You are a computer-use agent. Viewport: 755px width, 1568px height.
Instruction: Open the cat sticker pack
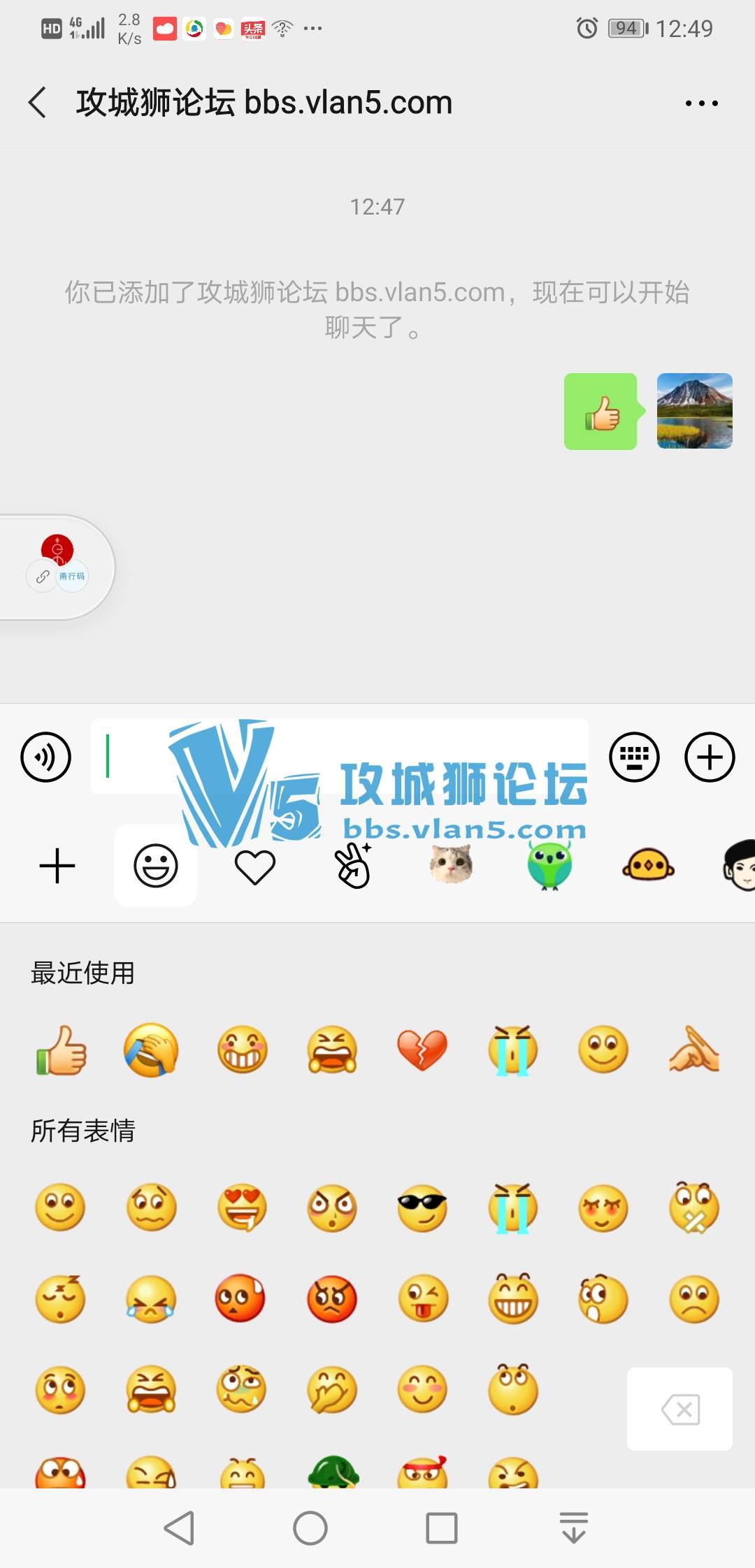(x=451, y=865)
